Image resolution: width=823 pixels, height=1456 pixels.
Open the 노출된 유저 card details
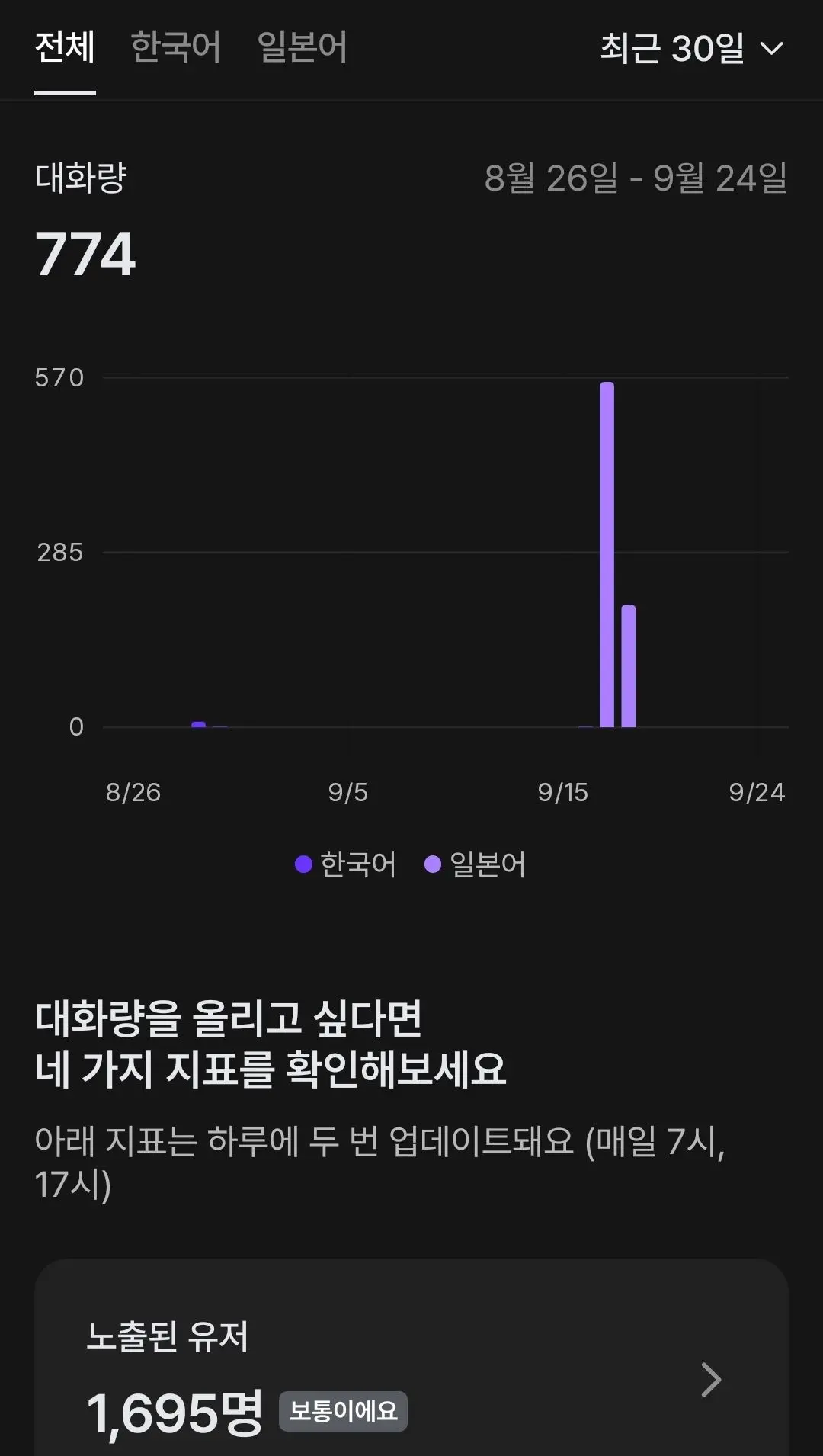[411, 1358]
